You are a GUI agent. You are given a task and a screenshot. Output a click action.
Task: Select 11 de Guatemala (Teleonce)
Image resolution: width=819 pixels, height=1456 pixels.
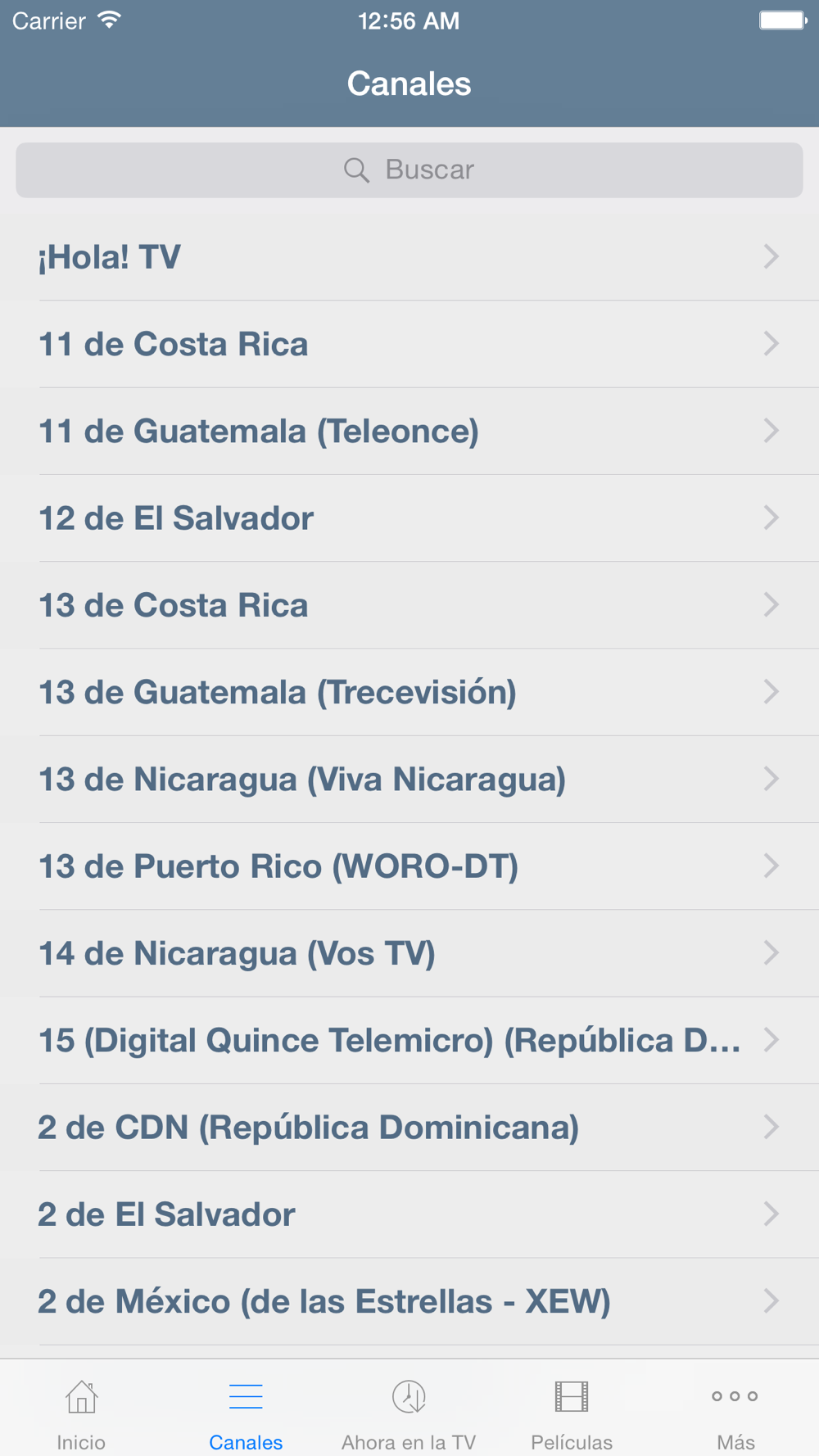[409, 432]
